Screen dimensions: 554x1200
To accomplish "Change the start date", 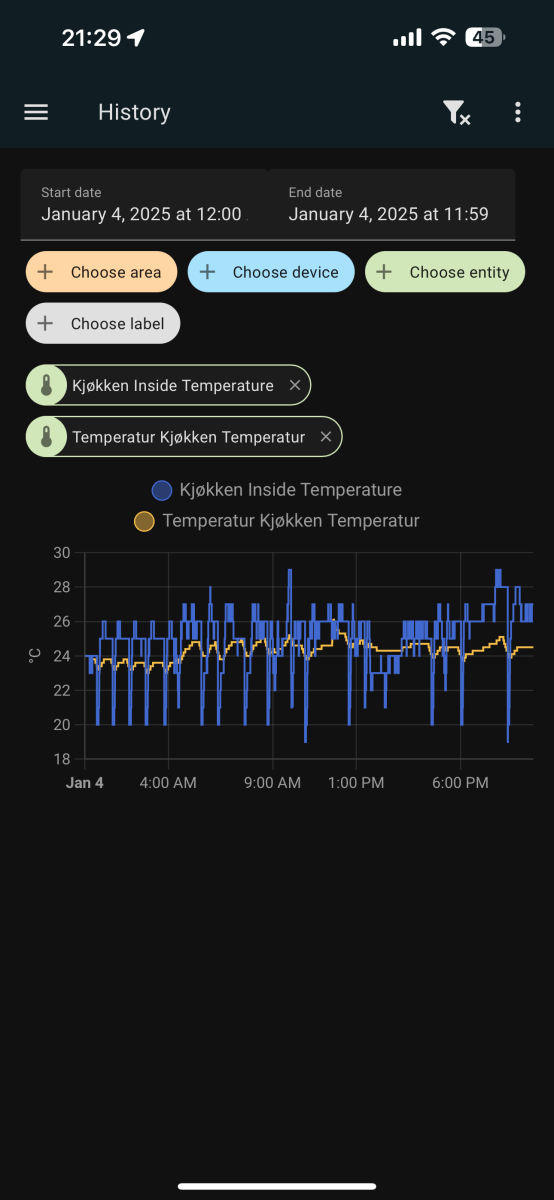I will (x=144, y=204).
